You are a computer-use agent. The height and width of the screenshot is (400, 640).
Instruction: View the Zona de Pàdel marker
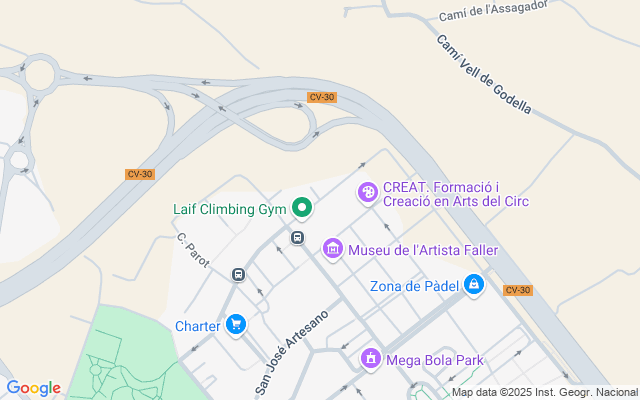474,286
